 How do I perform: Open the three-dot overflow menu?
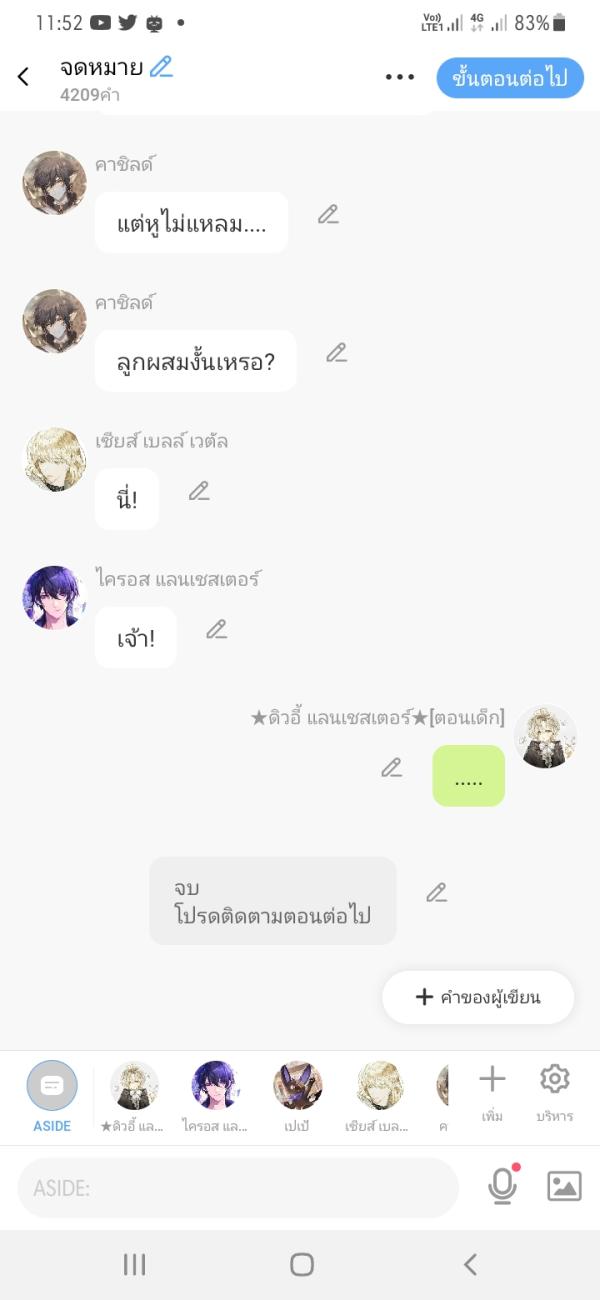(x=399, y=77)
